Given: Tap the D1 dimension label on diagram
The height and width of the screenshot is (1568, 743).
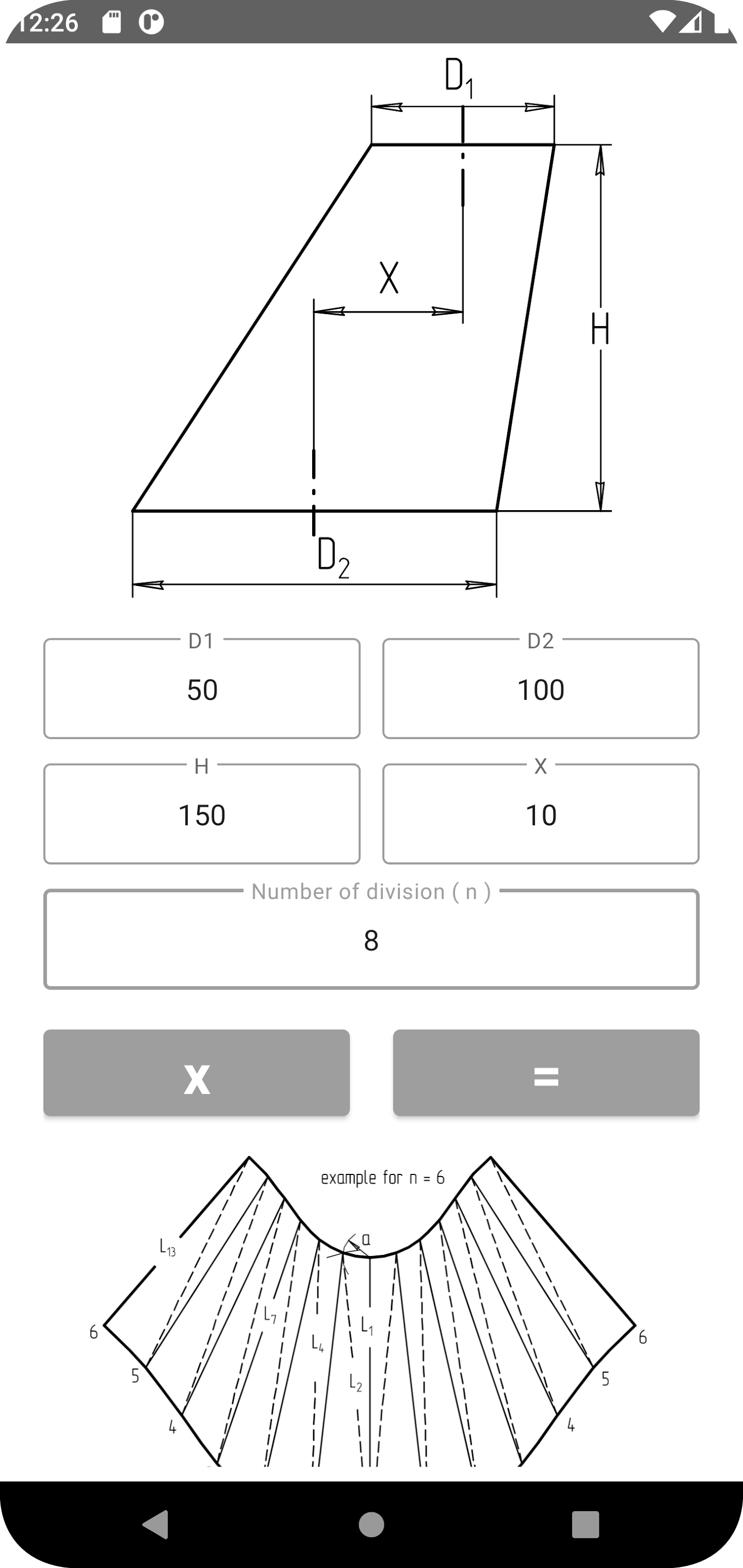Looking at the screenshot, I should click(x=458, y=74).
